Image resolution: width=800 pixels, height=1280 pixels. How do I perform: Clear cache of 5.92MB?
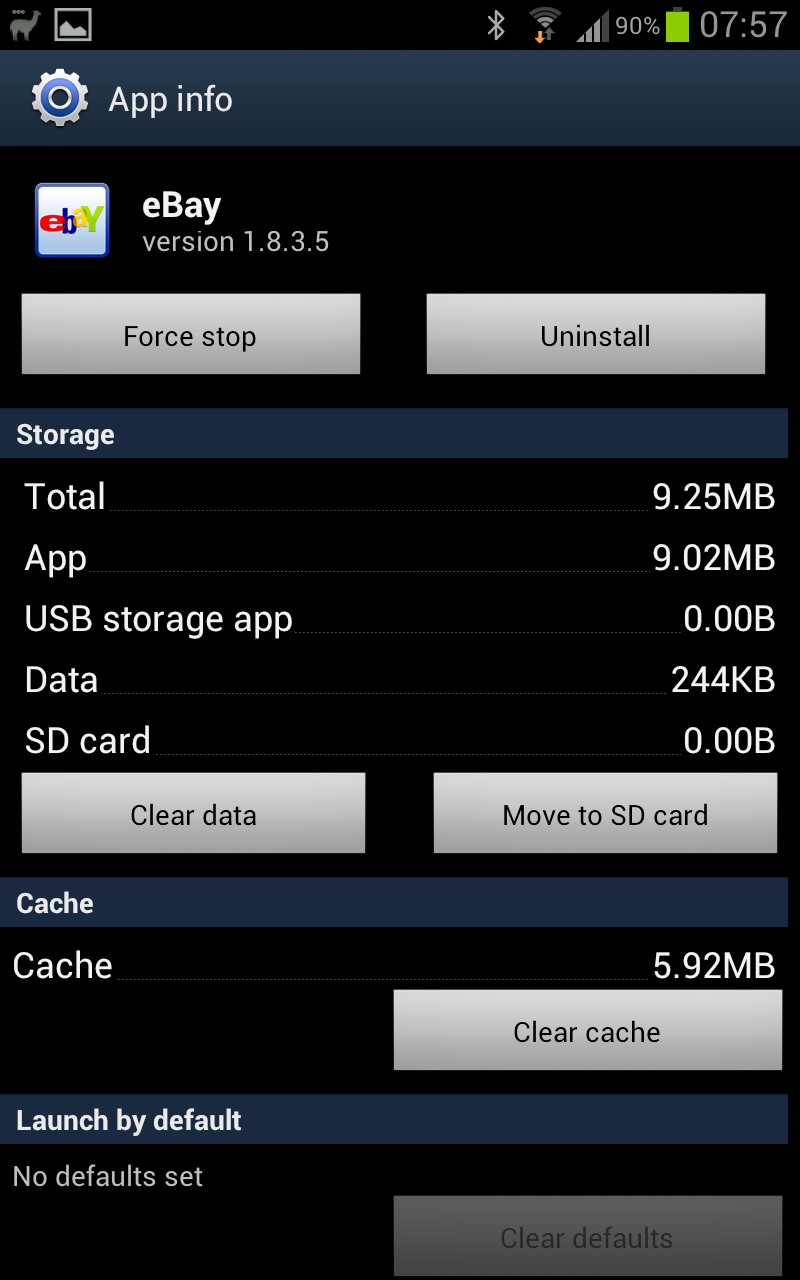[x=587, y=1030]
